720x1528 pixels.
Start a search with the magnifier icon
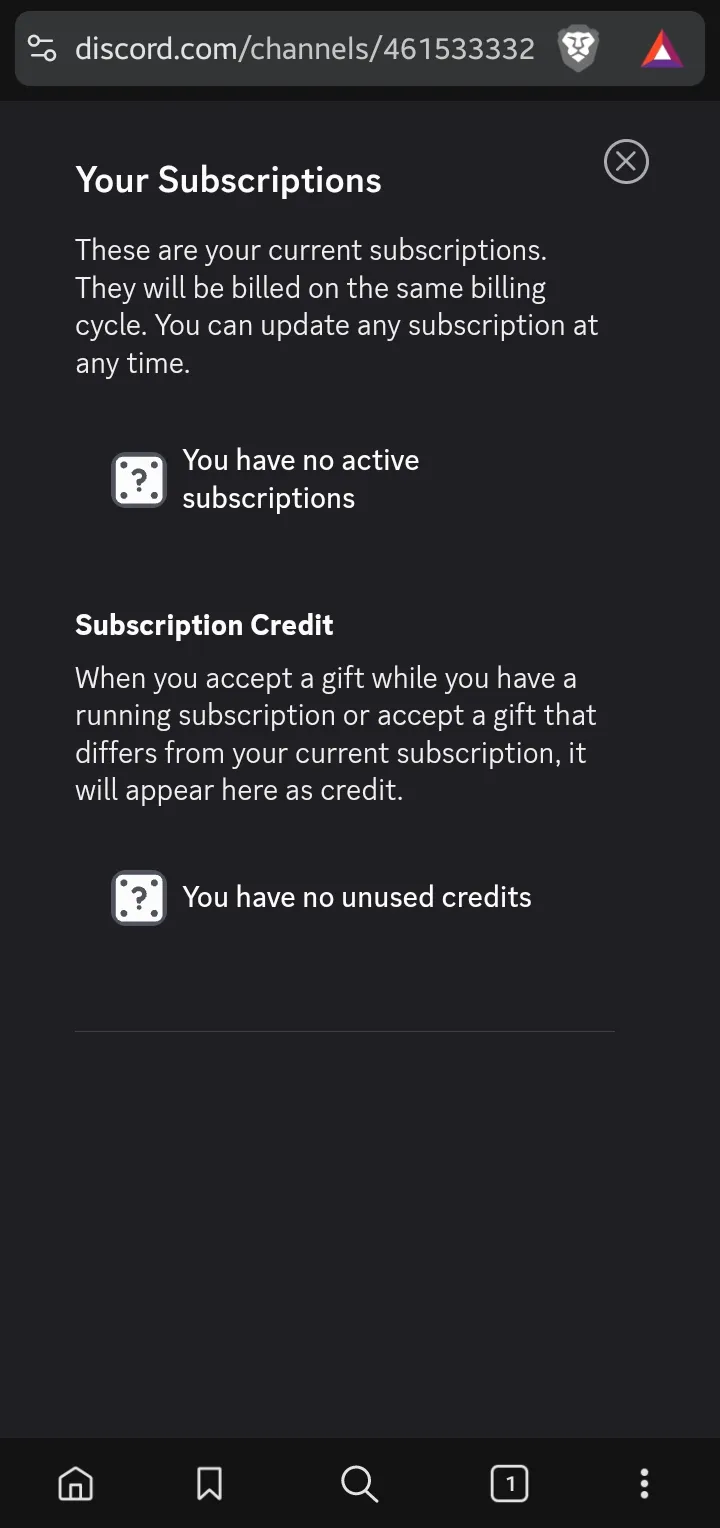coord(359,1484)
